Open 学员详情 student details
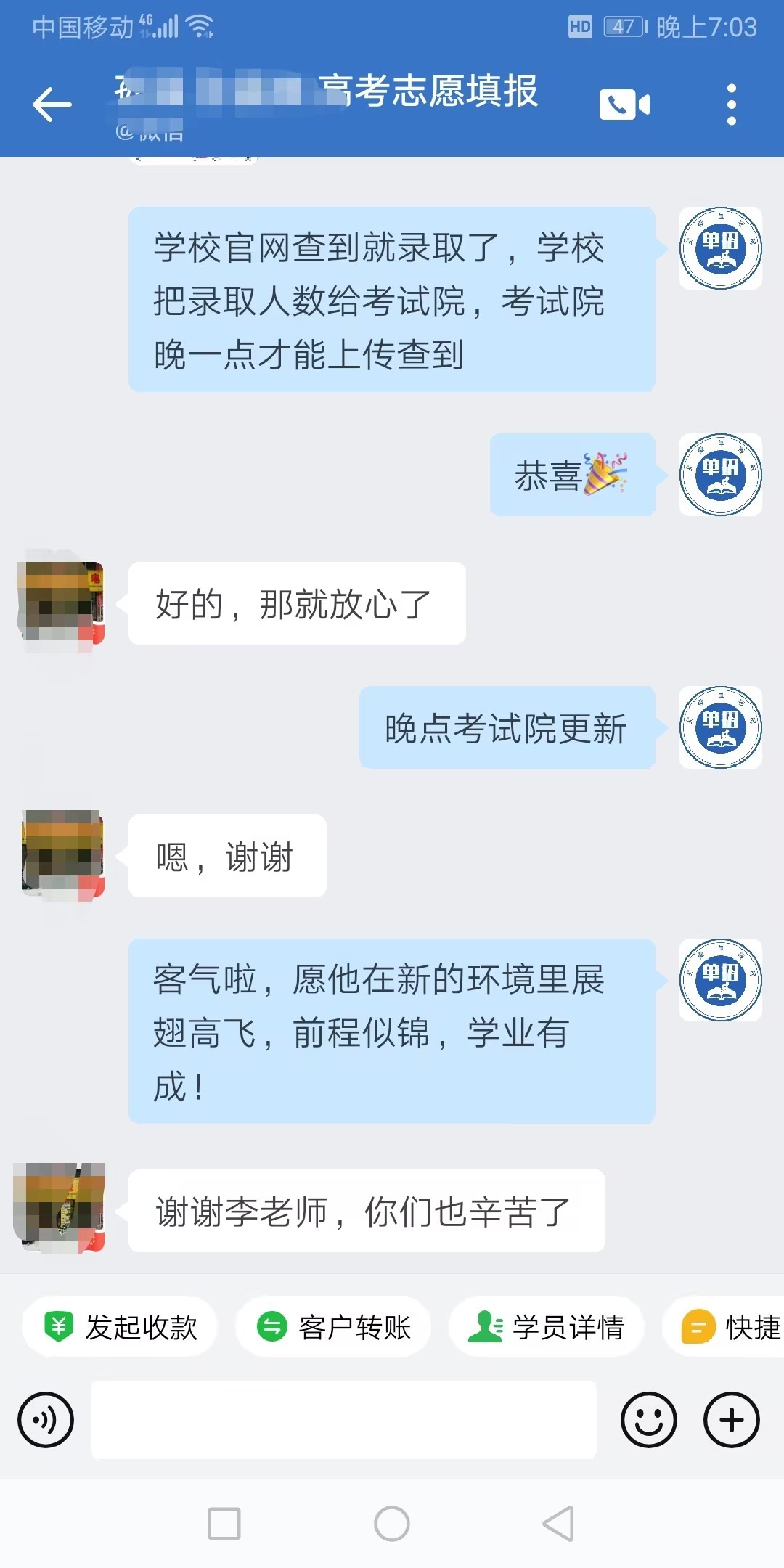784x1568 pixels. coord(547,1327)
